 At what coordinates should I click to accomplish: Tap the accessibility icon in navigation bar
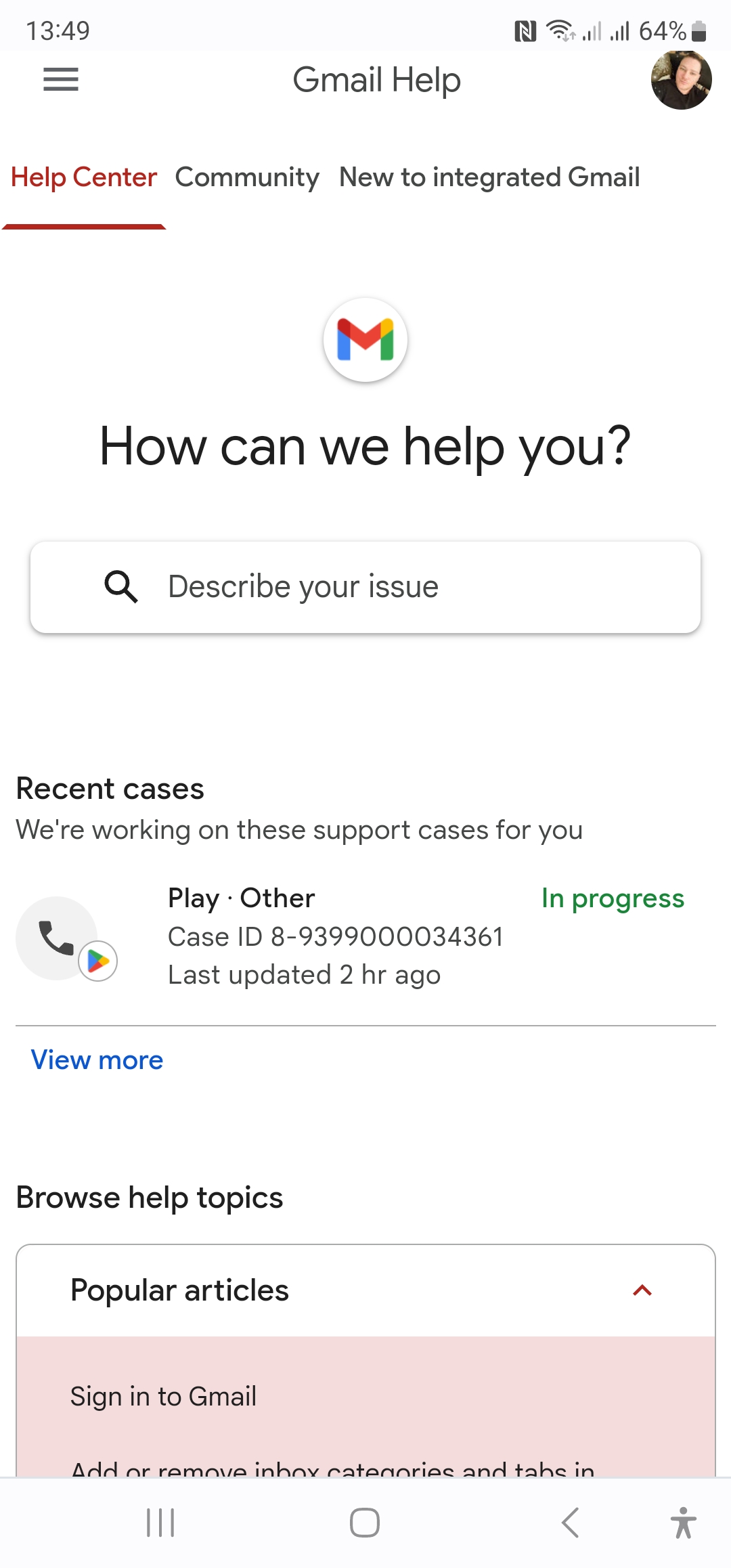[x=684, y=1522]
